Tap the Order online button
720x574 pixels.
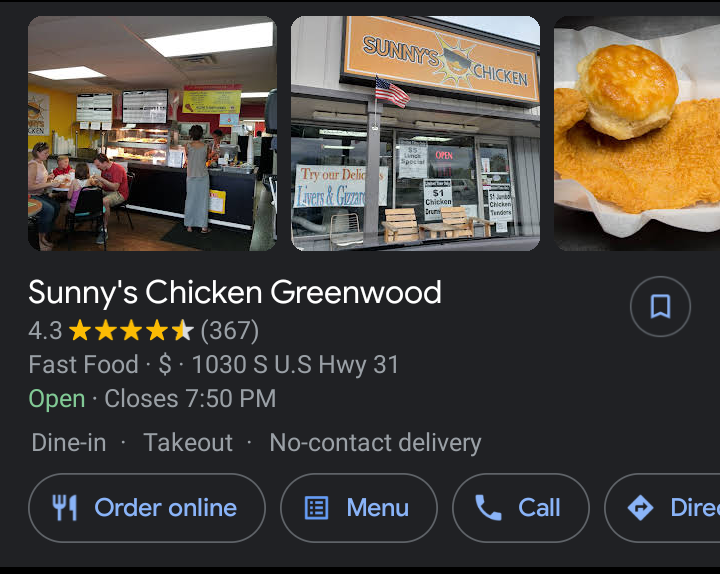point(147,508)
